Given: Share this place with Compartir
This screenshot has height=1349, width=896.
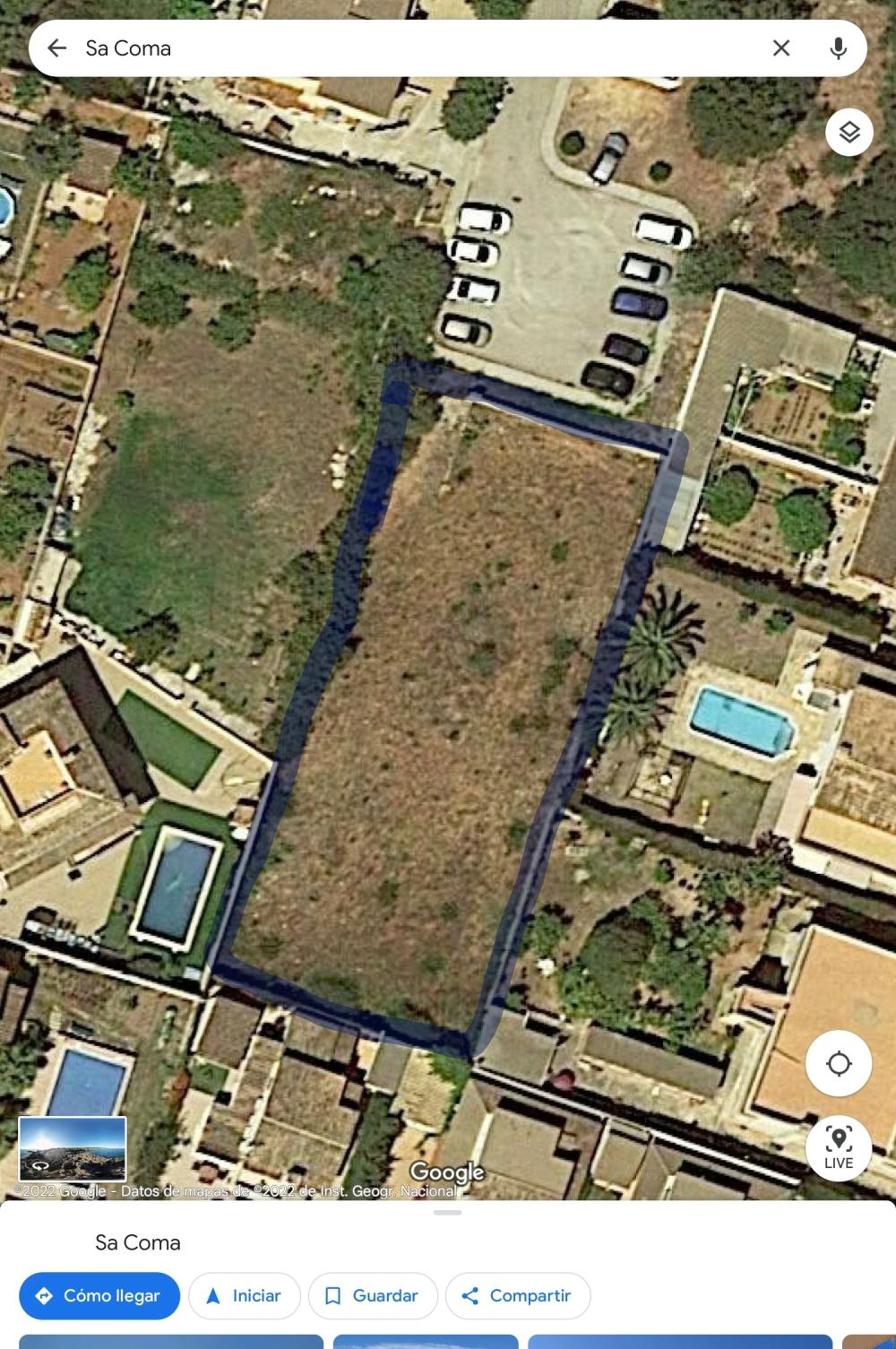Looking at the screenshot, I should [x=517, y=1296].
